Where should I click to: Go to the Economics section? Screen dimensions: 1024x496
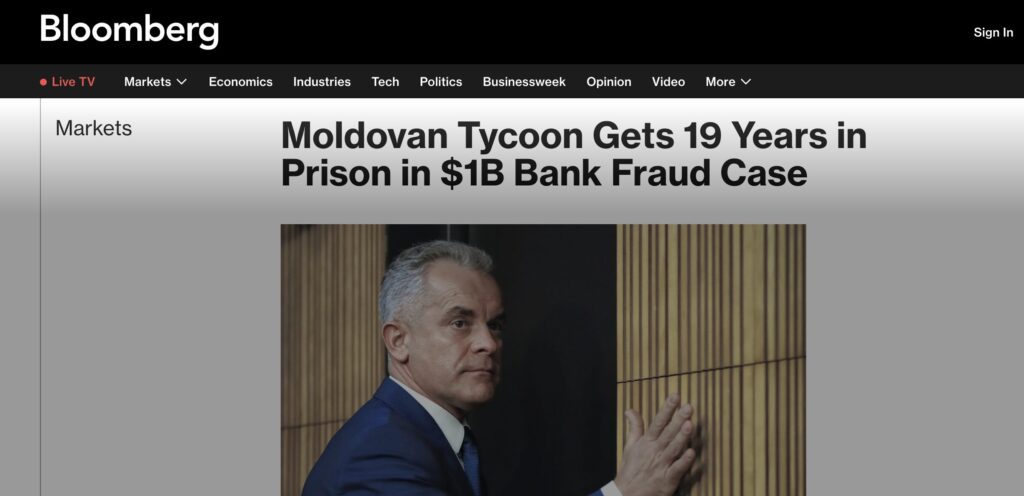pyautogui.click(x=240, y=82)
